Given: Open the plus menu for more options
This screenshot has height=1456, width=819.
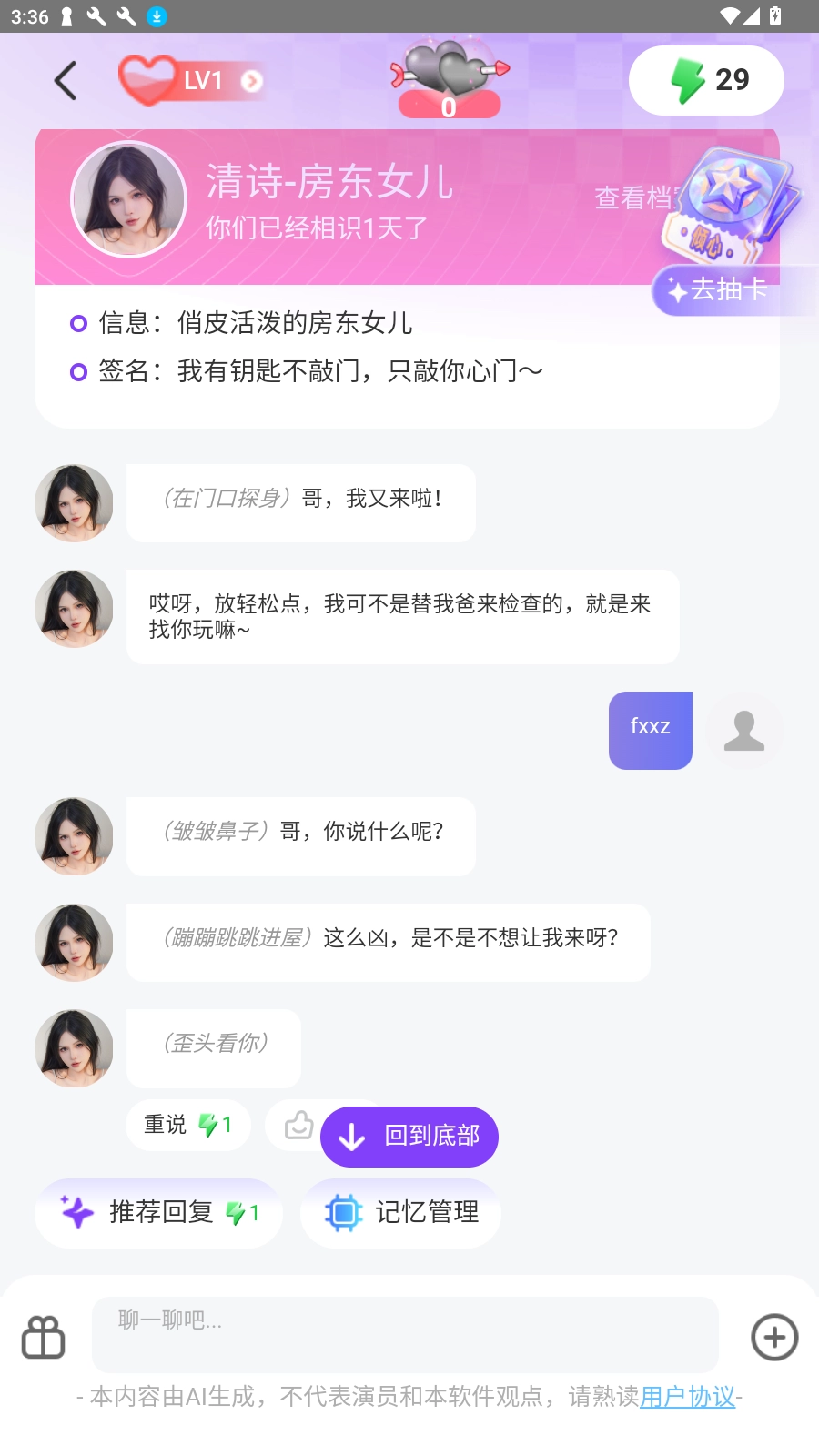Looking at the screenshot, I should 774,1337.
